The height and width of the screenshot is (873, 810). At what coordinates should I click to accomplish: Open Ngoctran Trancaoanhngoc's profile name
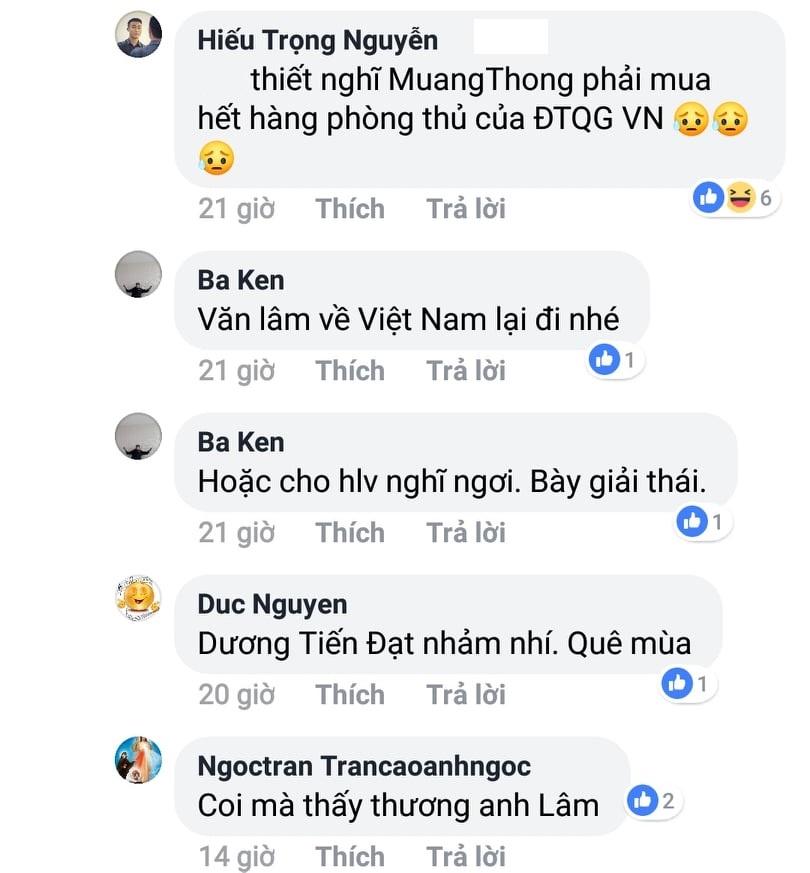364,766
